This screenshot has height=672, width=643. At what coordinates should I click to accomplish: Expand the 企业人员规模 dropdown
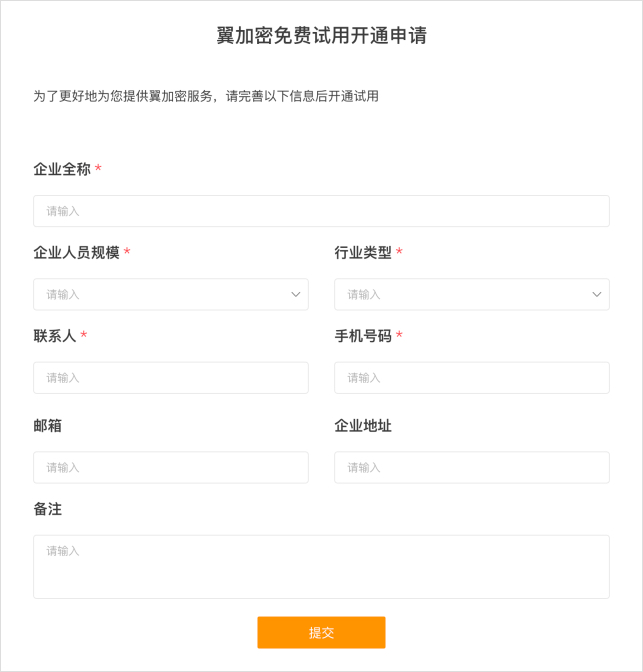click(x=171, y=294)
